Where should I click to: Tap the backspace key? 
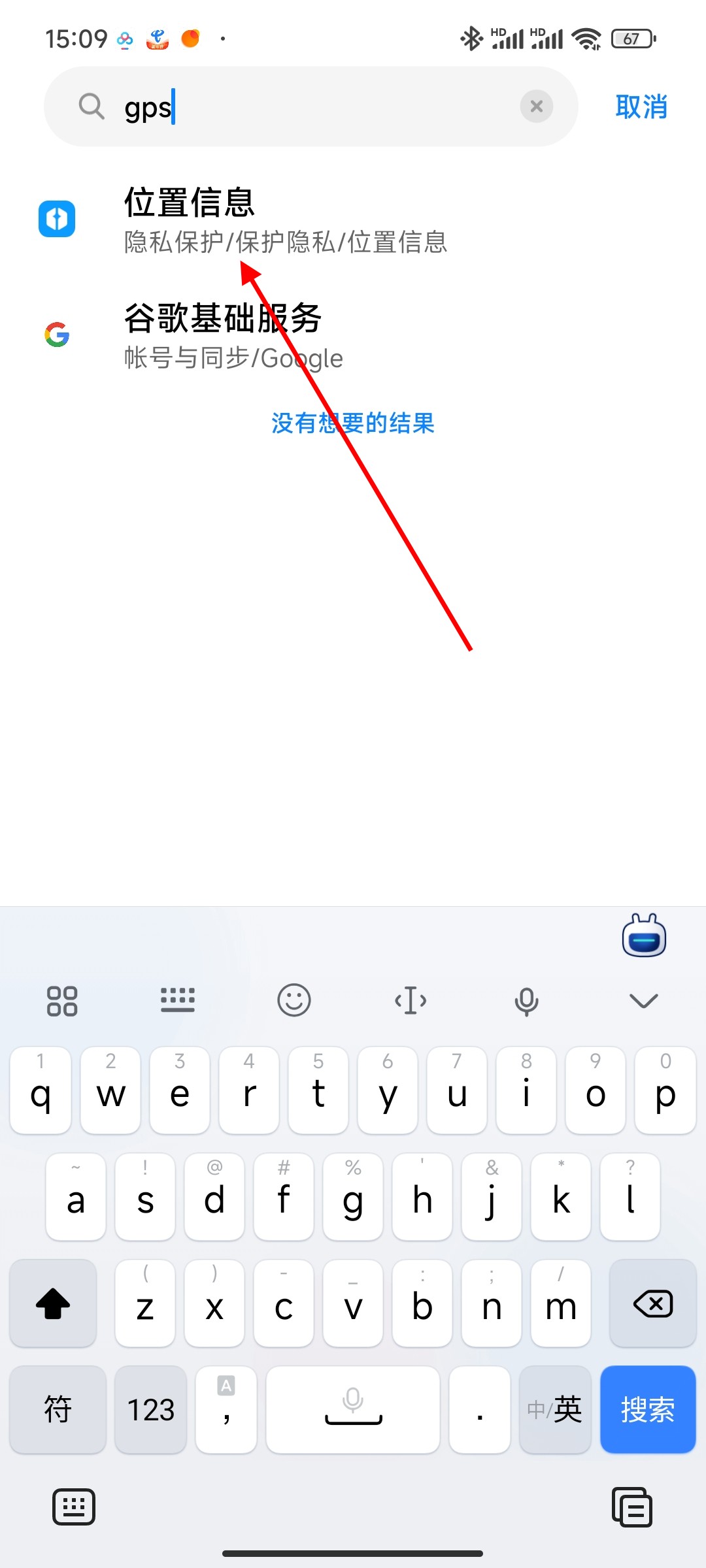point(652,1304)
